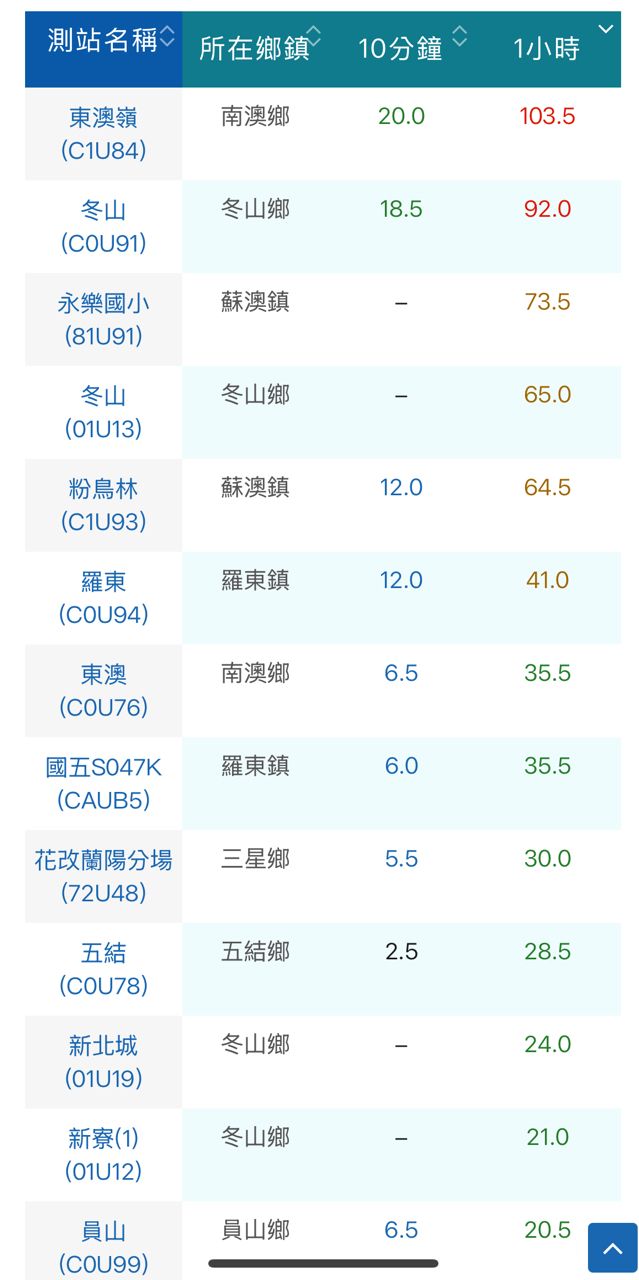This screenshot has height=1280, width=639.
Task: Open station 冬山 (C0U91)
Action: [x=104, y=227]
